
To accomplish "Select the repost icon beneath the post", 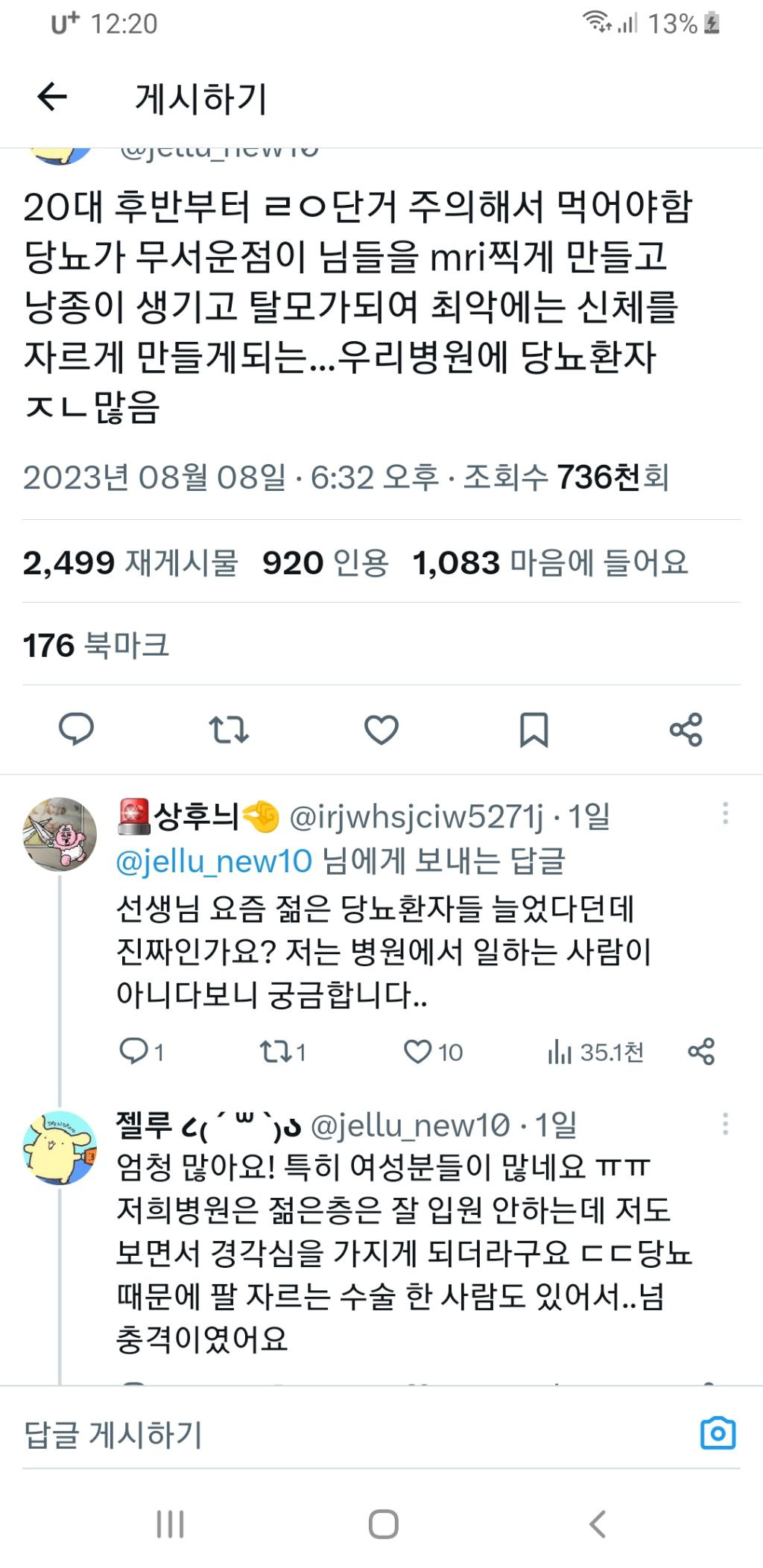I will (x=229, y=731).
